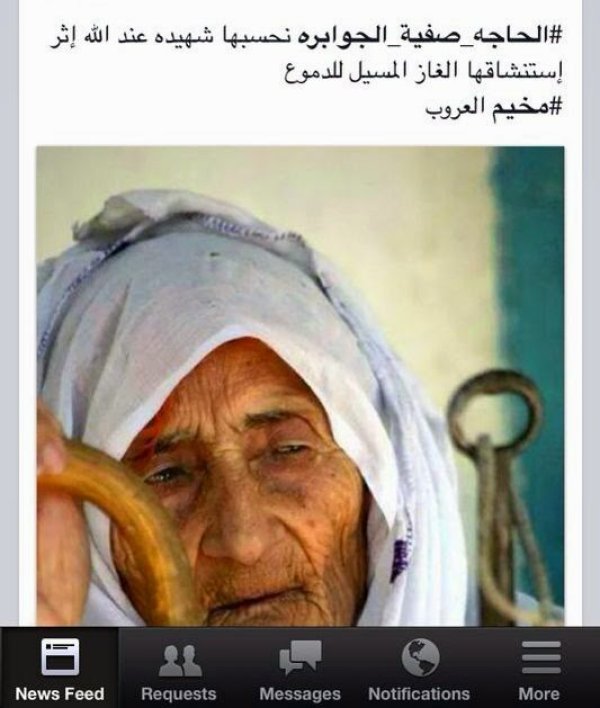Go to the Messages tab
Viewport: 600px width, 708px height.
299,669
